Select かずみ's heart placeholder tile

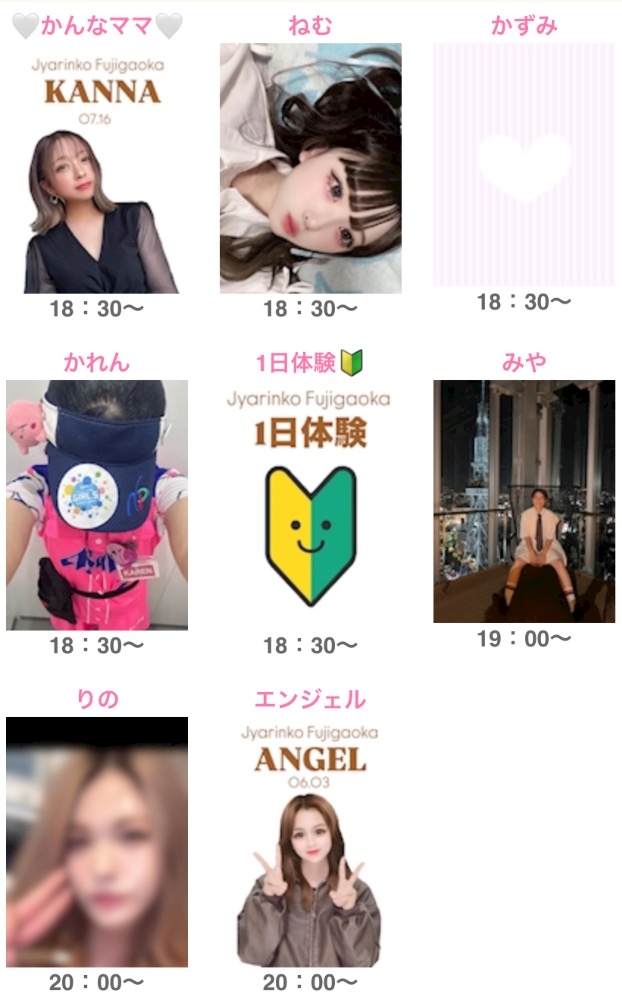click(x=524, y=165)
